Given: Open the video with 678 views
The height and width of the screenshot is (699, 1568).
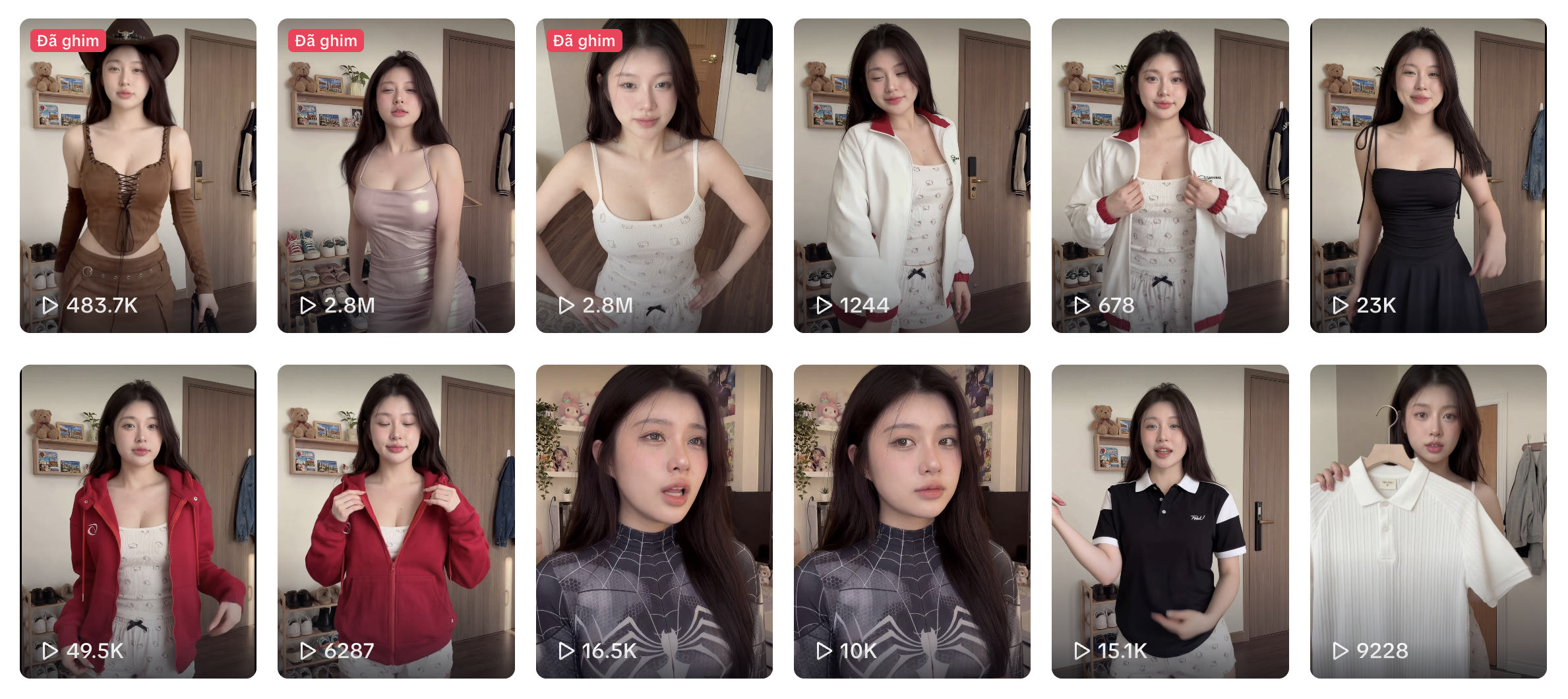Looking at the screenshot, I should (x=1169, y=175).
